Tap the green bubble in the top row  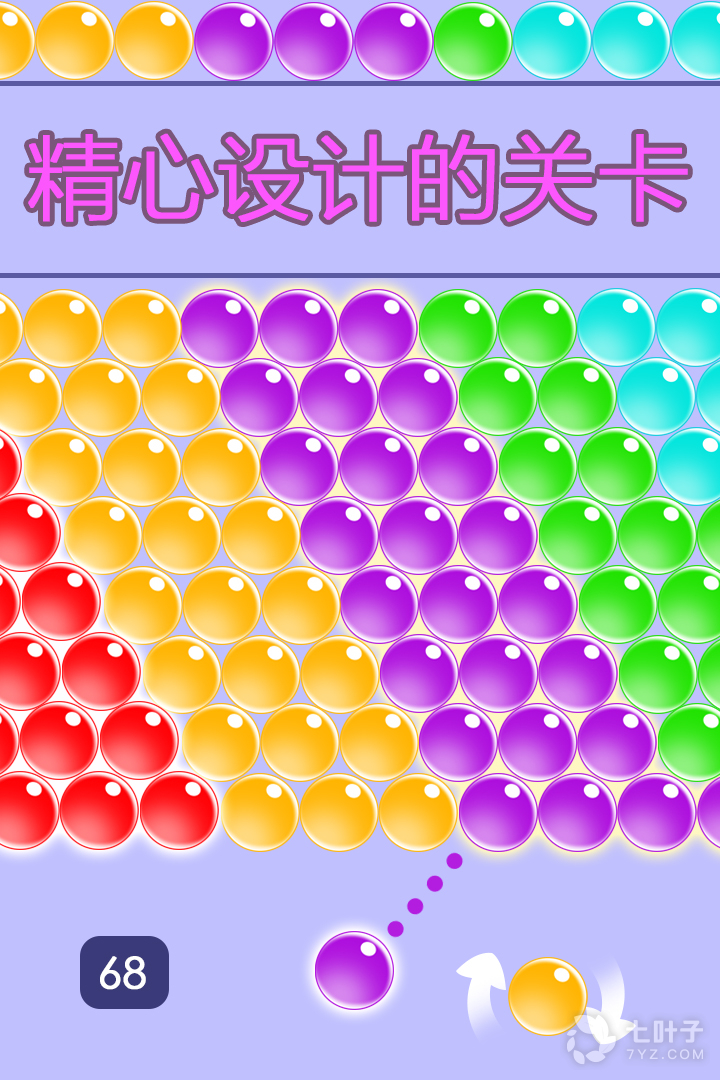click(x=470, y=35)
